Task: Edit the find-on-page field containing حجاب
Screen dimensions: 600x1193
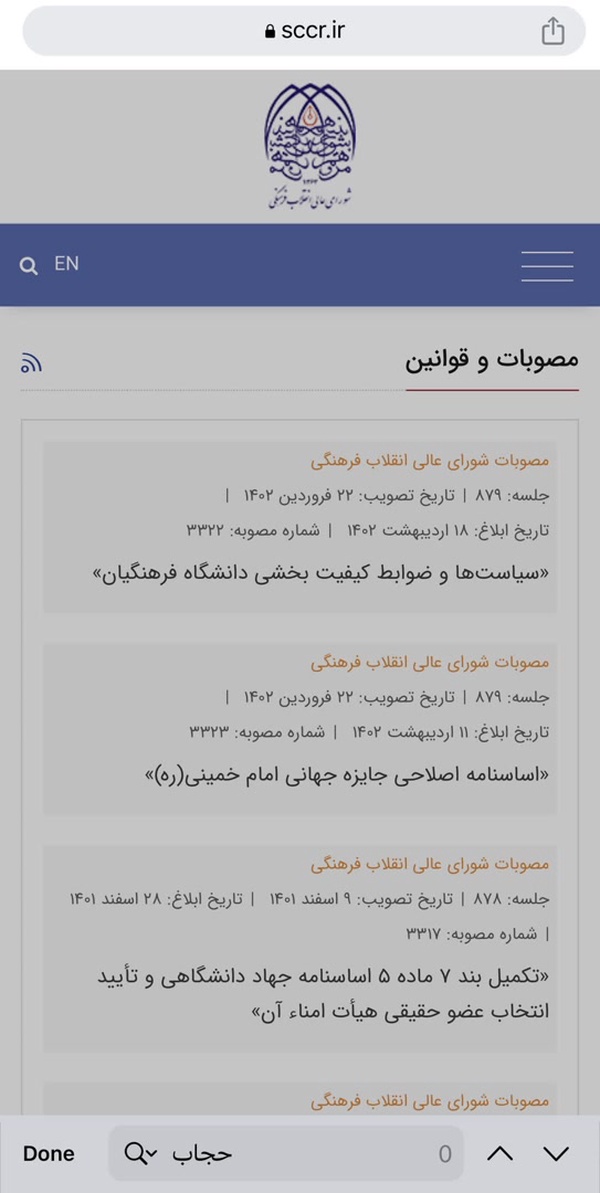Action: [286, 1153]
